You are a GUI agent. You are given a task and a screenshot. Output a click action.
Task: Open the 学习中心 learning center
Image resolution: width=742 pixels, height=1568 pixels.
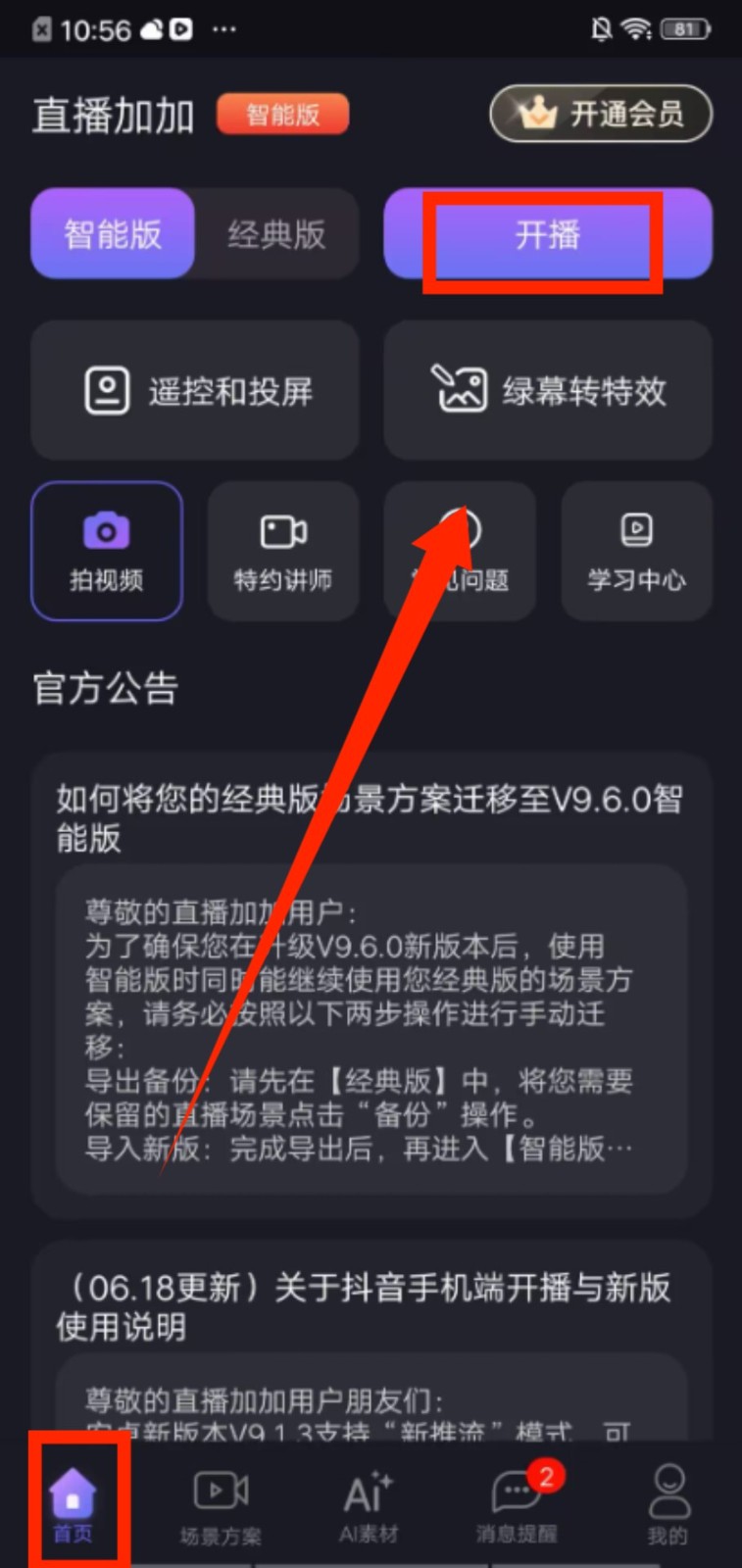tap(636, 551)
